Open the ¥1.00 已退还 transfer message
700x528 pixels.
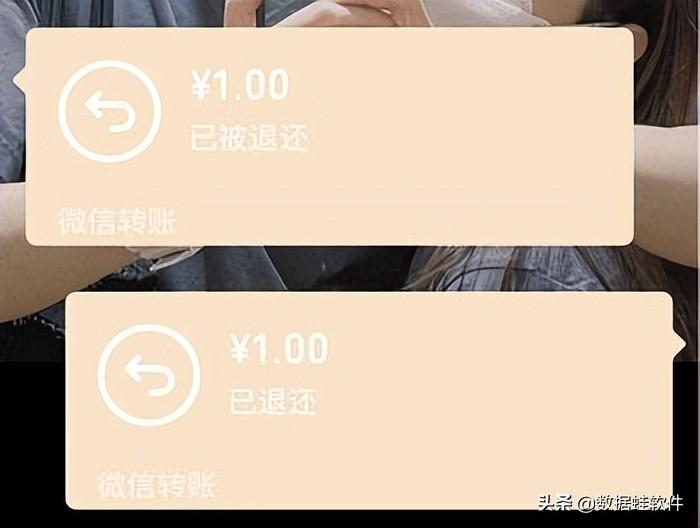[x=369, y=400]
